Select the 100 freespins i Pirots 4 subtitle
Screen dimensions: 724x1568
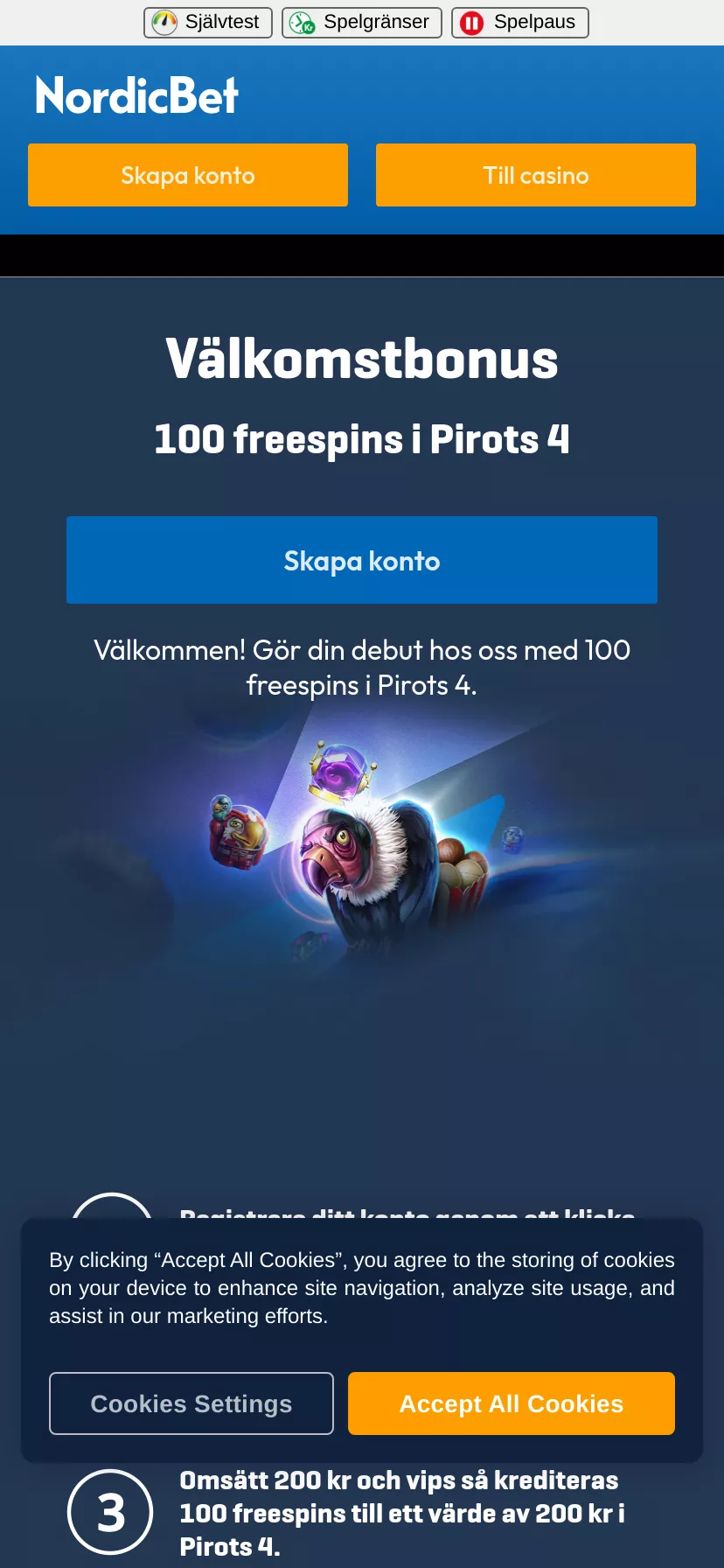362,439
